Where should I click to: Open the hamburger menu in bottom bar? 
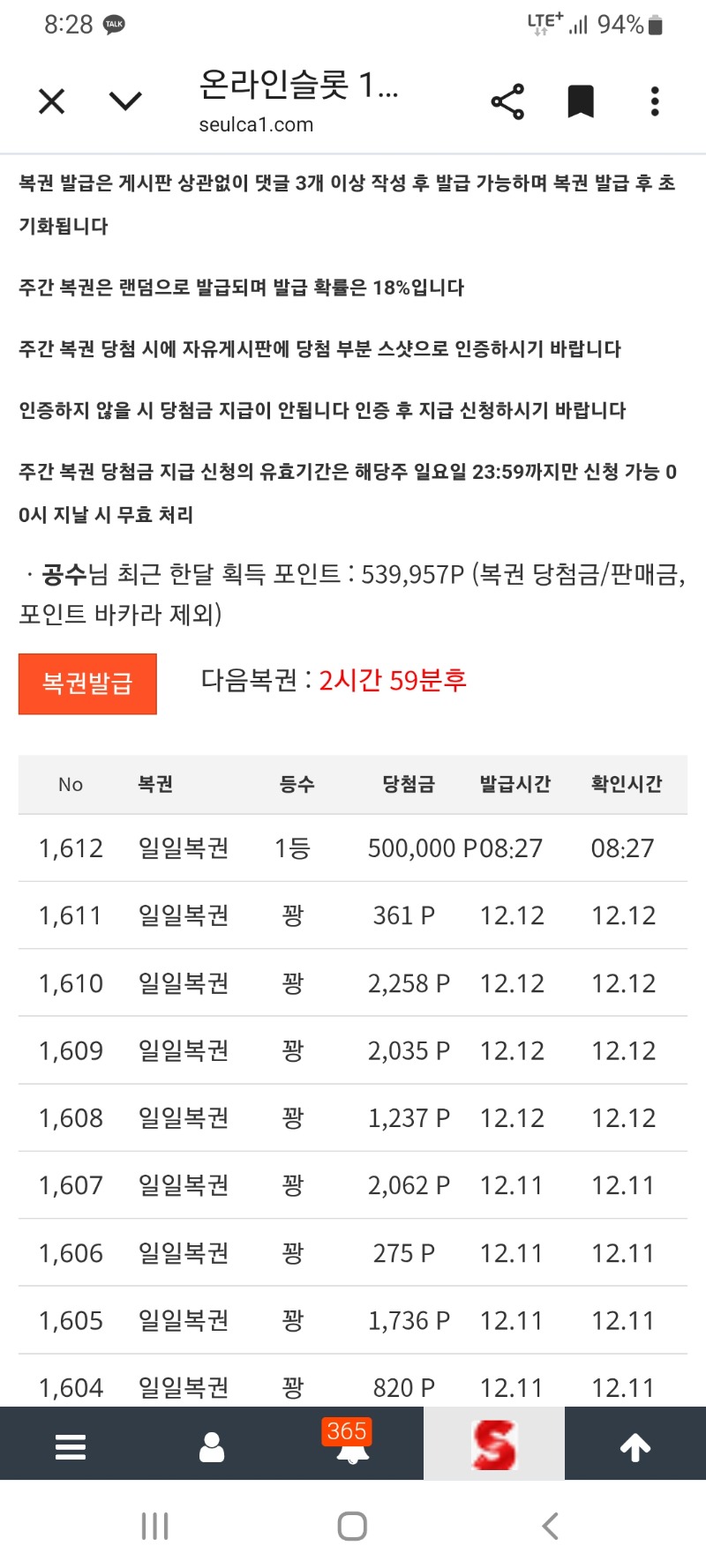71,1446
